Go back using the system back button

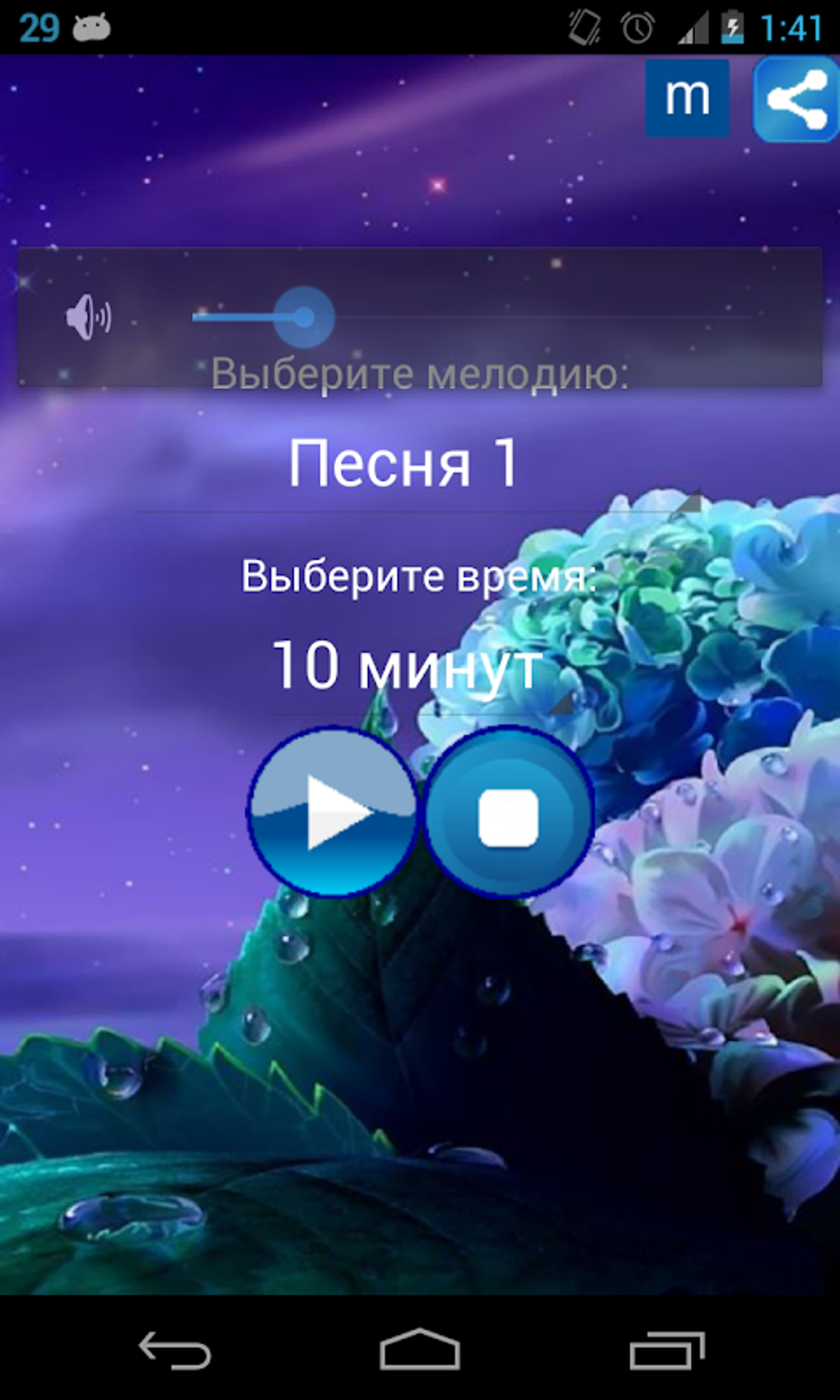click(175, 1350)
